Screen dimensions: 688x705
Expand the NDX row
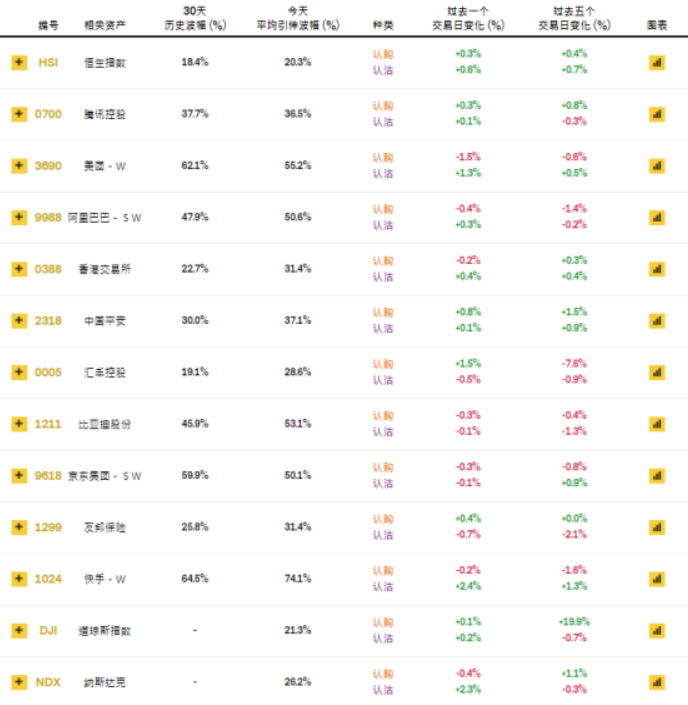pyautogui.click(x=19, y=682)
